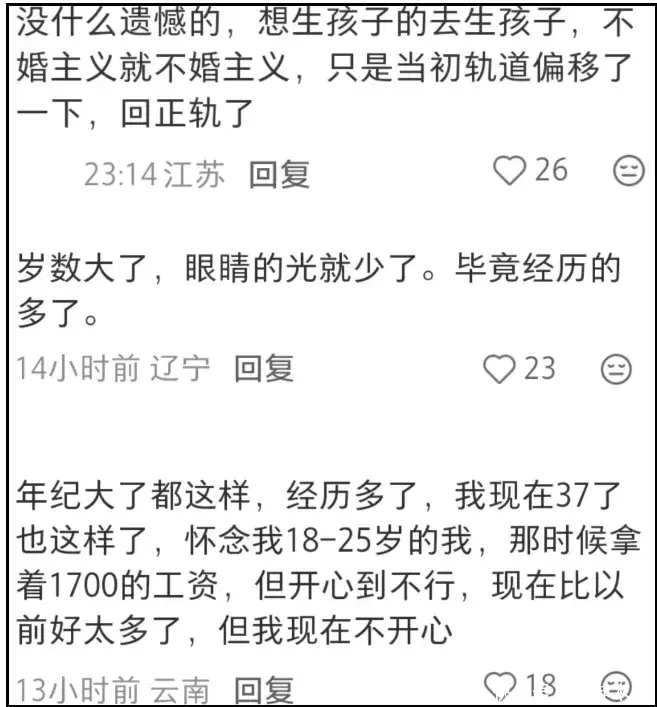Dislike the Jiangsu comment
The height and width of the screenshot is (707, 657).
click(x=627, y=172)
